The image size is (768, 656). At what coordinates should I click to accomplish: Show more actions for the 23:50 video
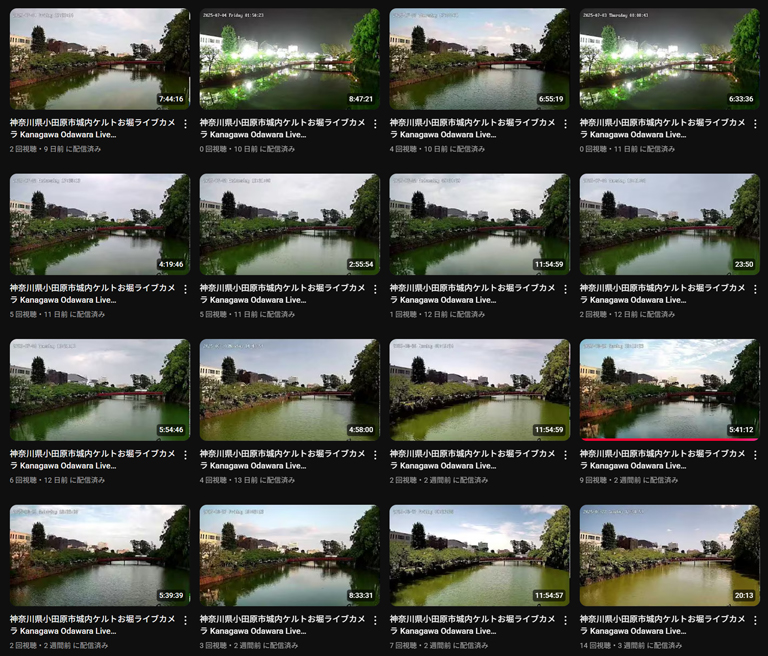pyautogui.click(x=755, y=289)
